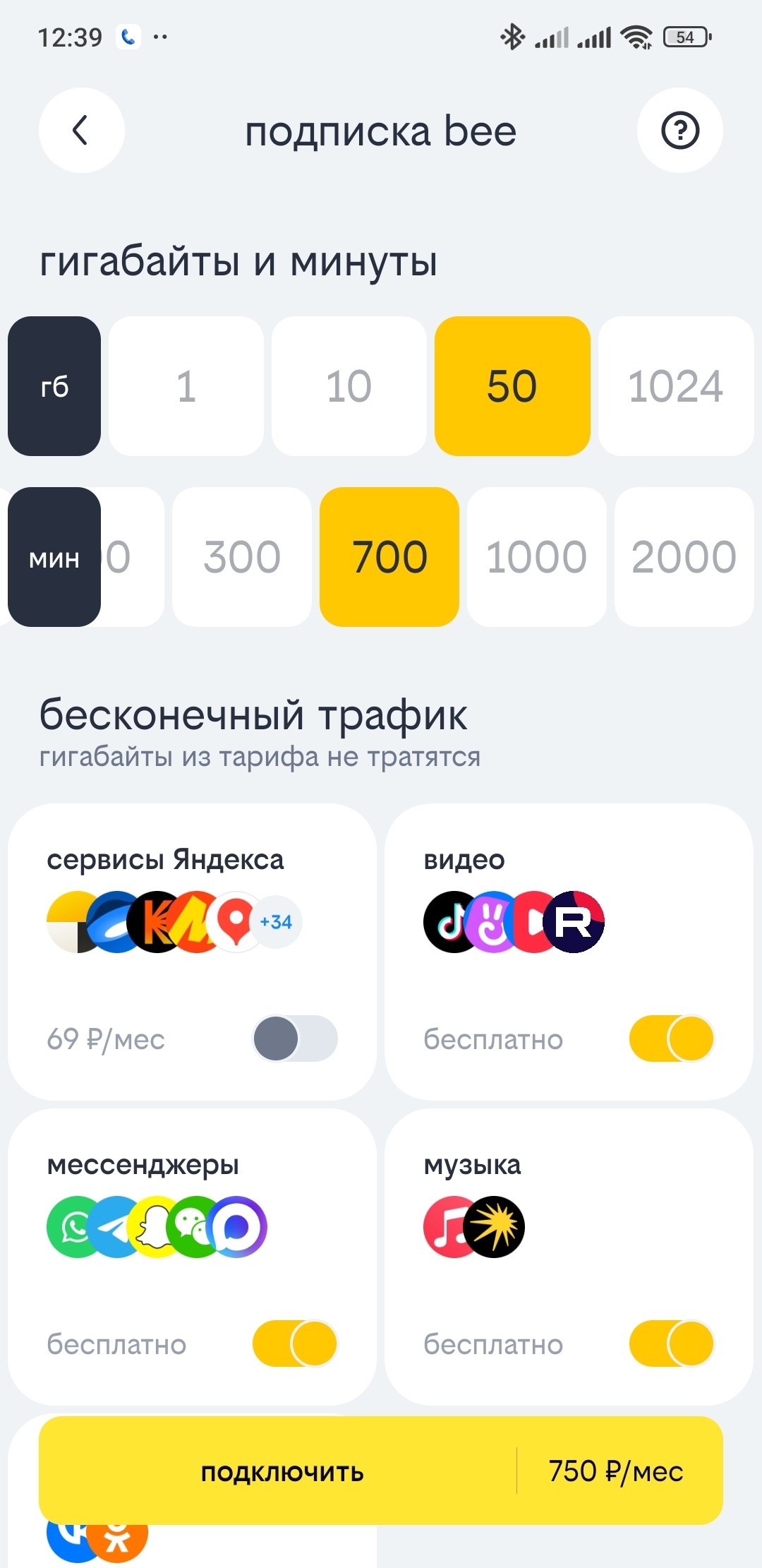Select 50 гб data option
The image size is (762, 1568).
coord(512,386)
